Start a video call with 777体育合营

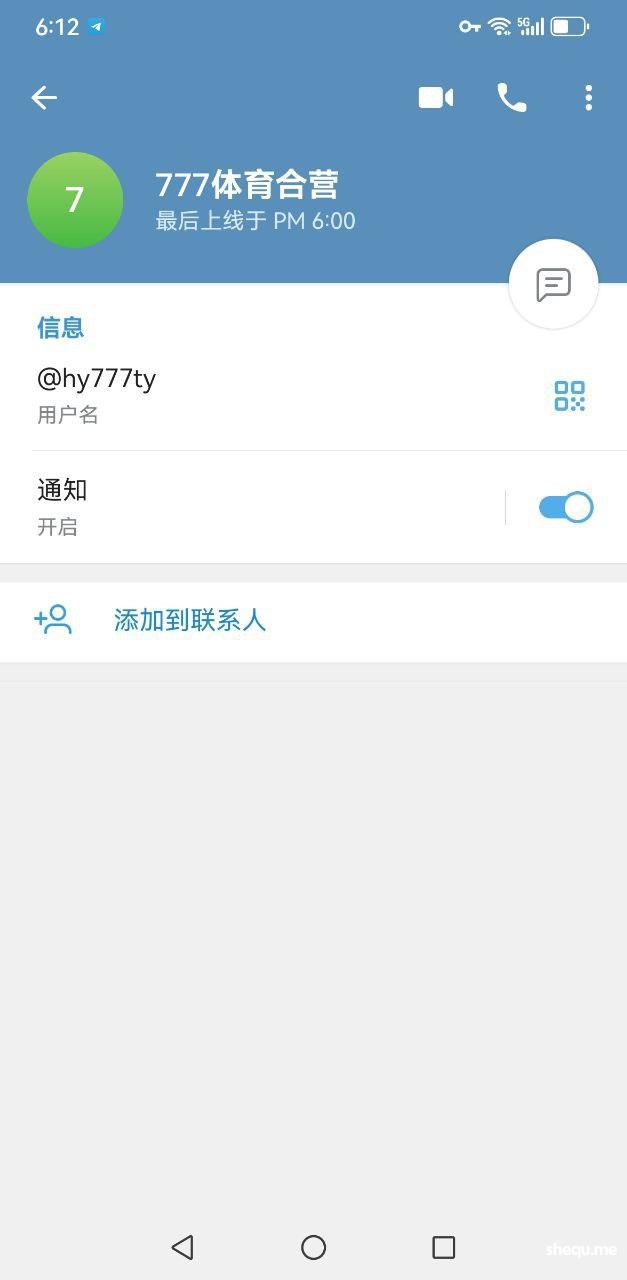click(435, 97)
